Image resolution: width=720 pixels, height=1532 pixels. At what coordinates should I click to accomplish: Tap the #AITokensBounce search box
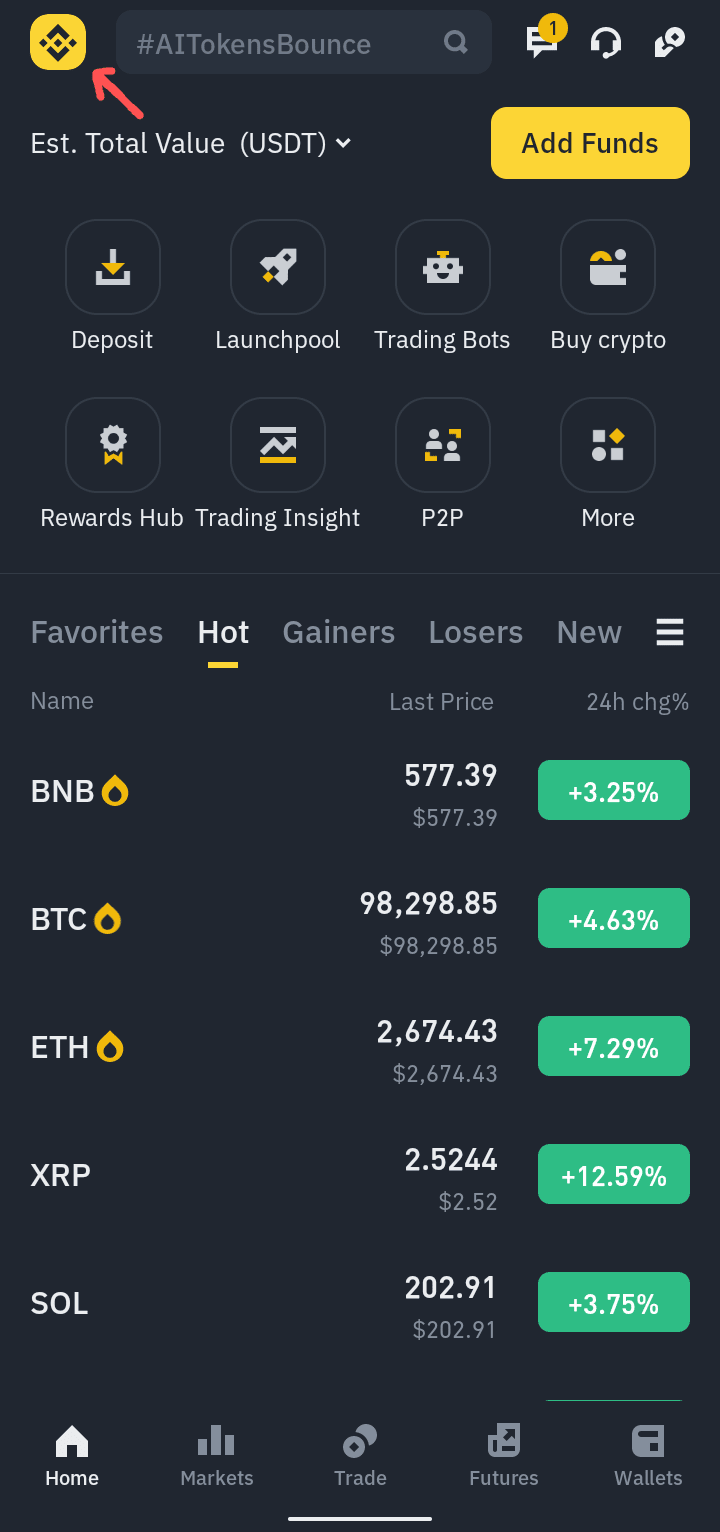coord(304,43)
